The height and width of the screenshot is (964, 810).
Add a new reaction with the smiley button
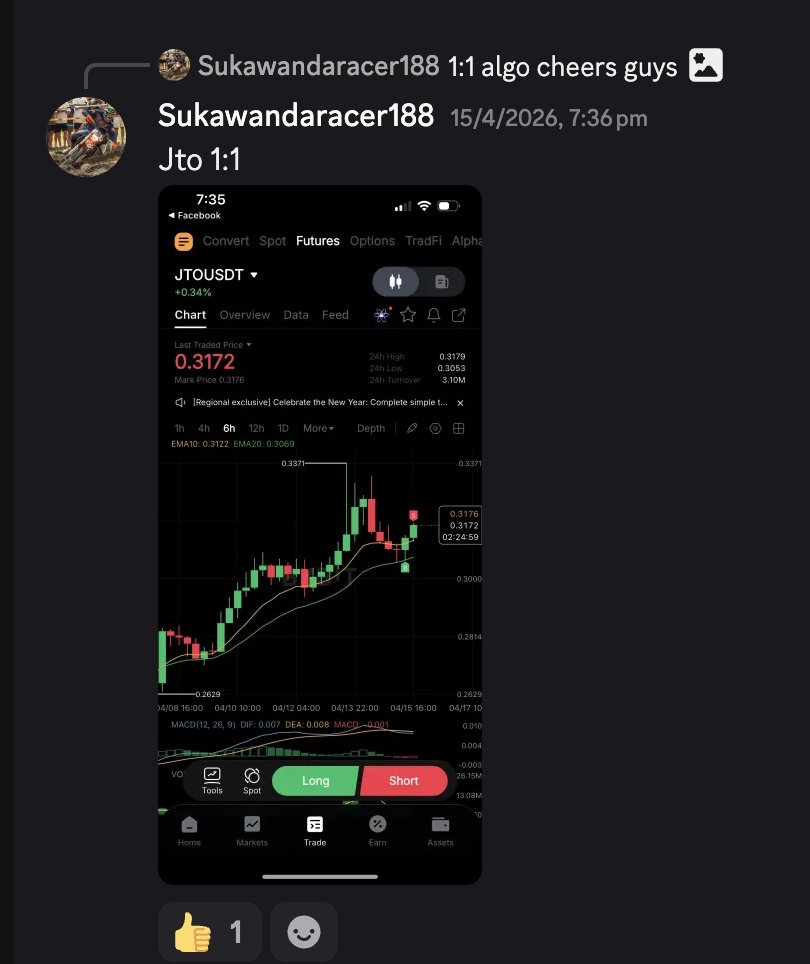coord(303,932)
